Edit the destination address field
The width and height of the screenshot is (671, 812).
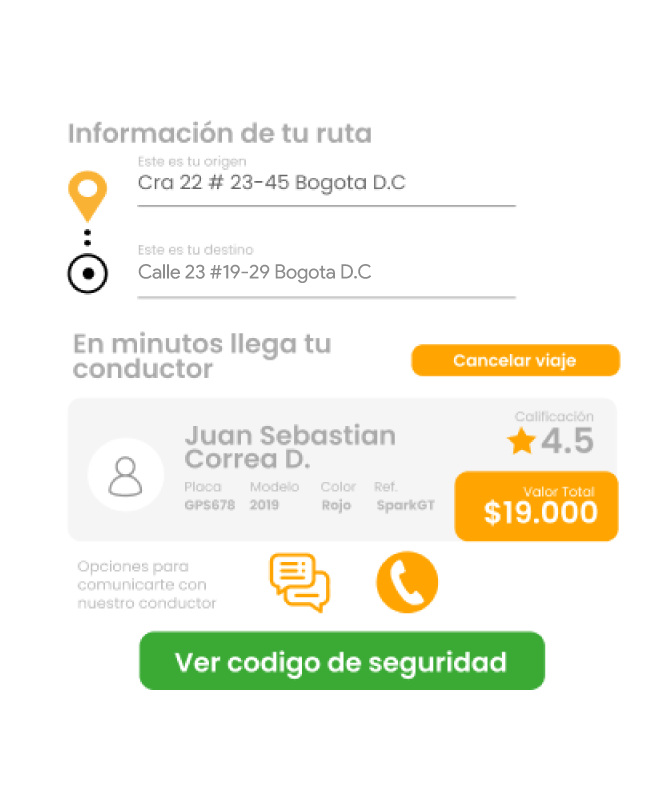pos(325,272)
